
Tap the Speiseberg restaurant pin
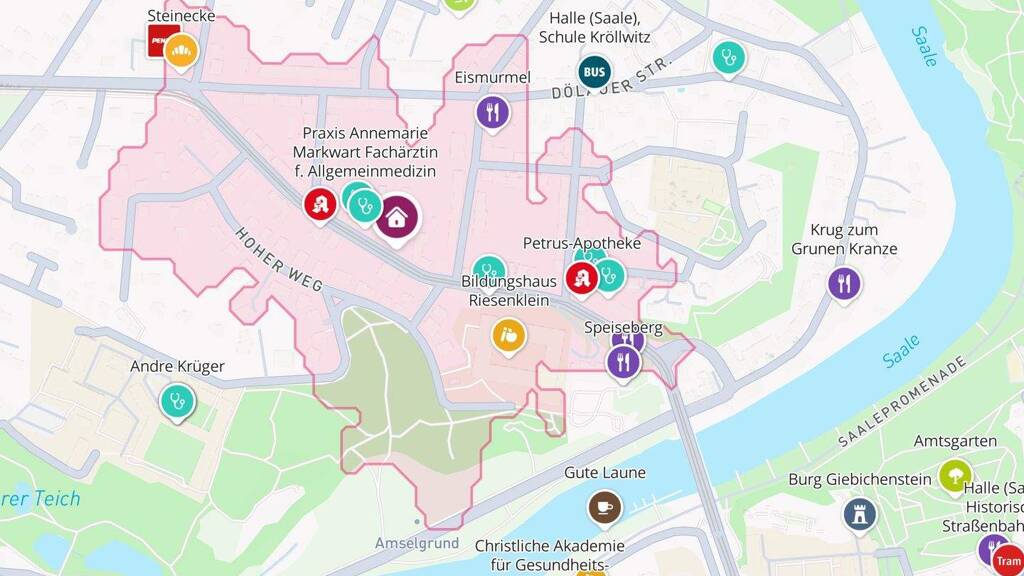coord(623,360)
